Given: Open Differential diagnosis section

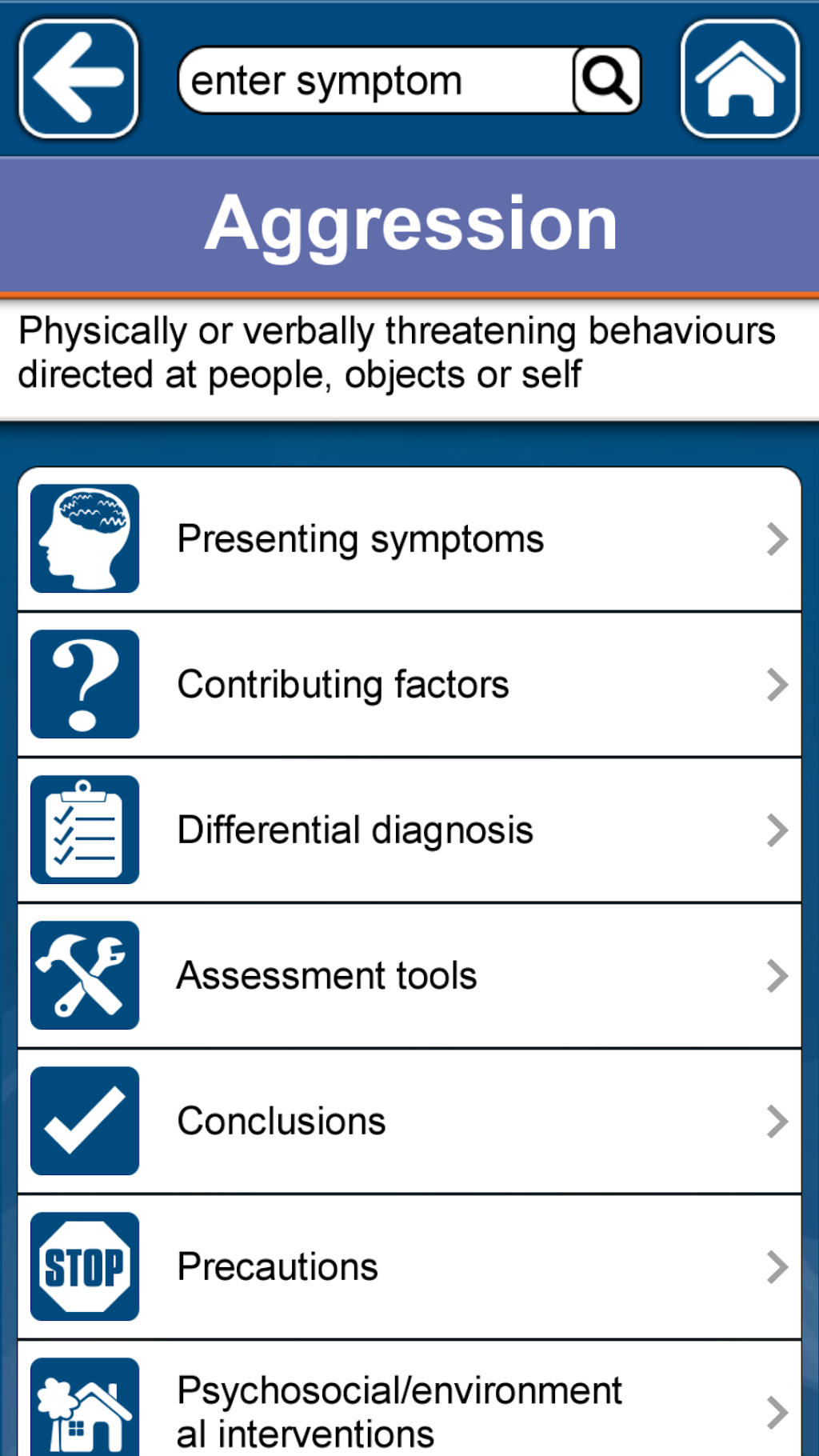Looking at the screenshot, I should (409, 830).
